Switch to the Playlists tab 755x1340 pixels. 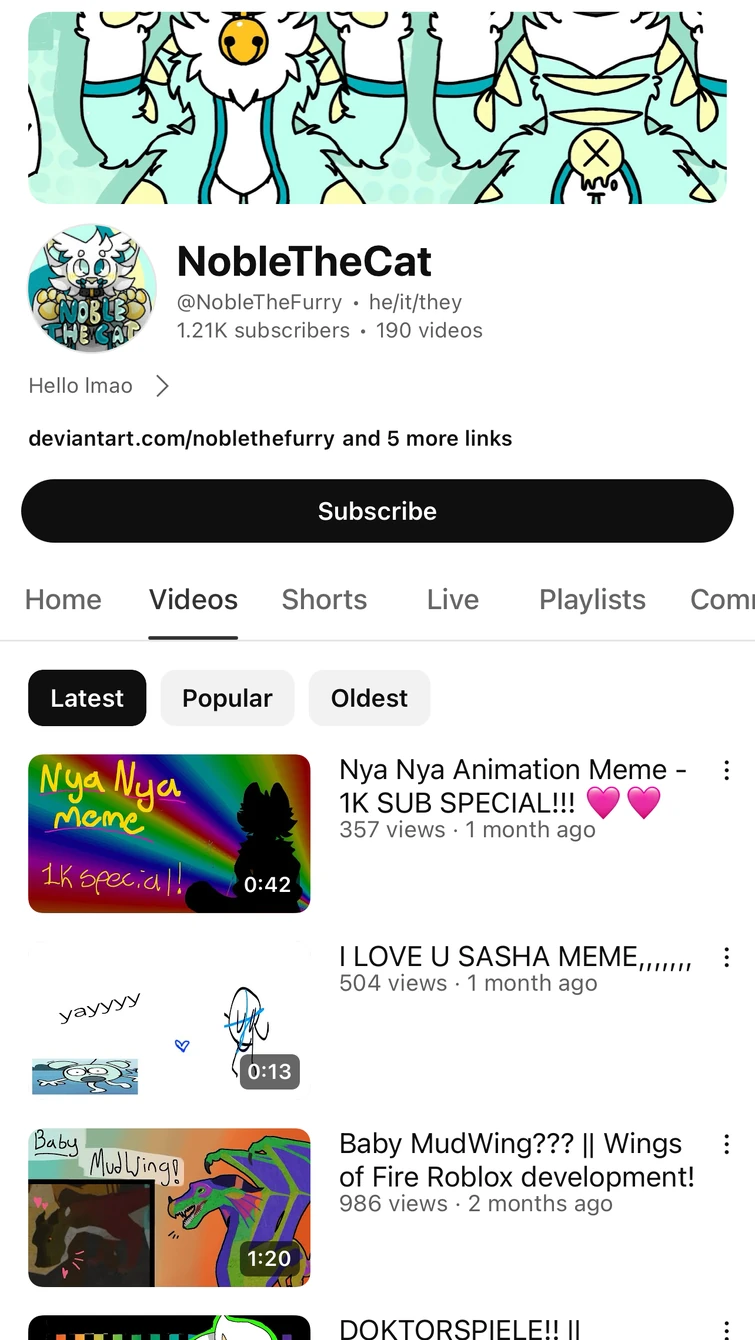click(x=592, y=599)
